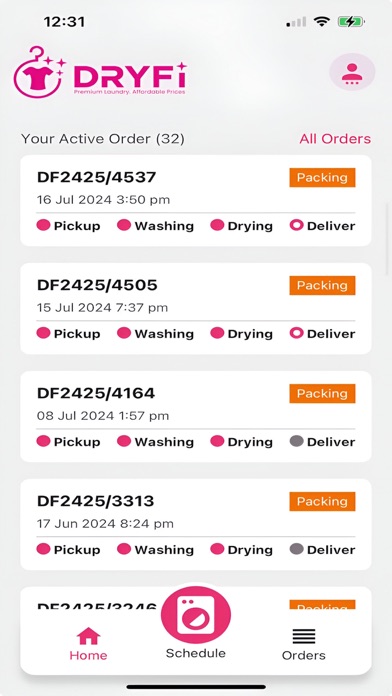392x696 pixels.
Task: Switch to the Home tab
Action: [x=88, y=644]
